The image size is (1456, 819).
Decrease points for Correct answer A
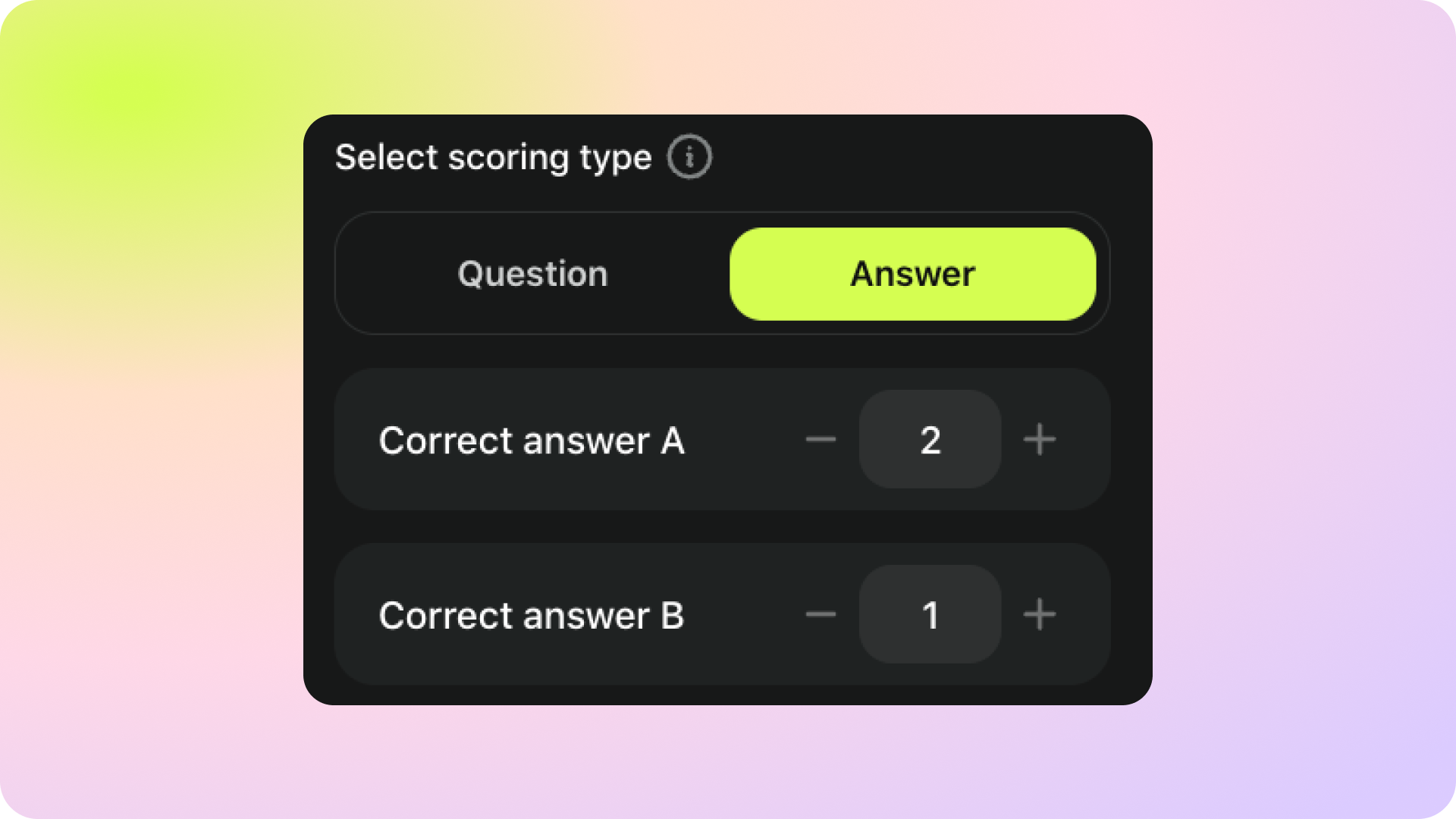pos(821,439)
